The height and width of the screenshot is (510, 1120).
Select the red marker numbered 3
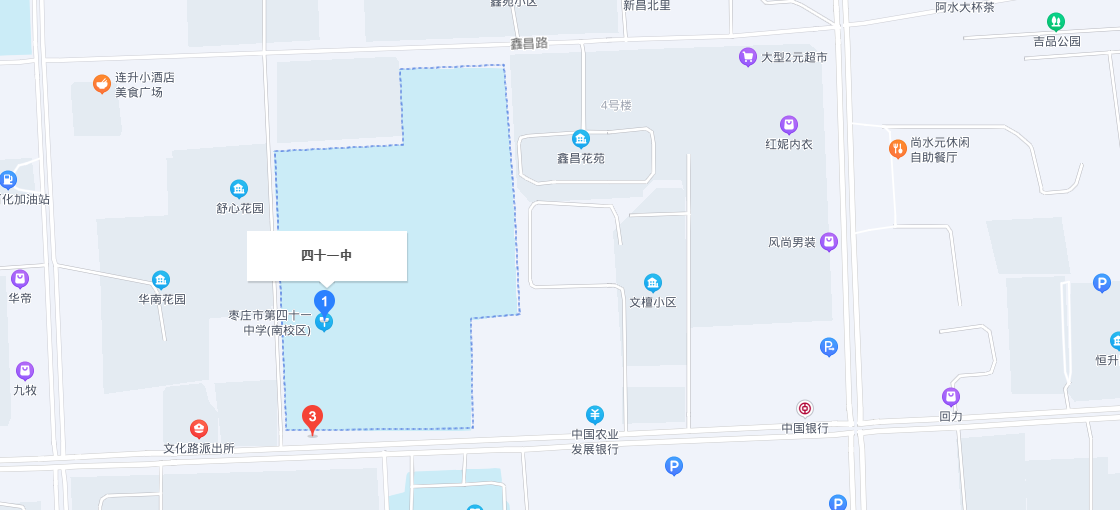(x=312, y=417)
